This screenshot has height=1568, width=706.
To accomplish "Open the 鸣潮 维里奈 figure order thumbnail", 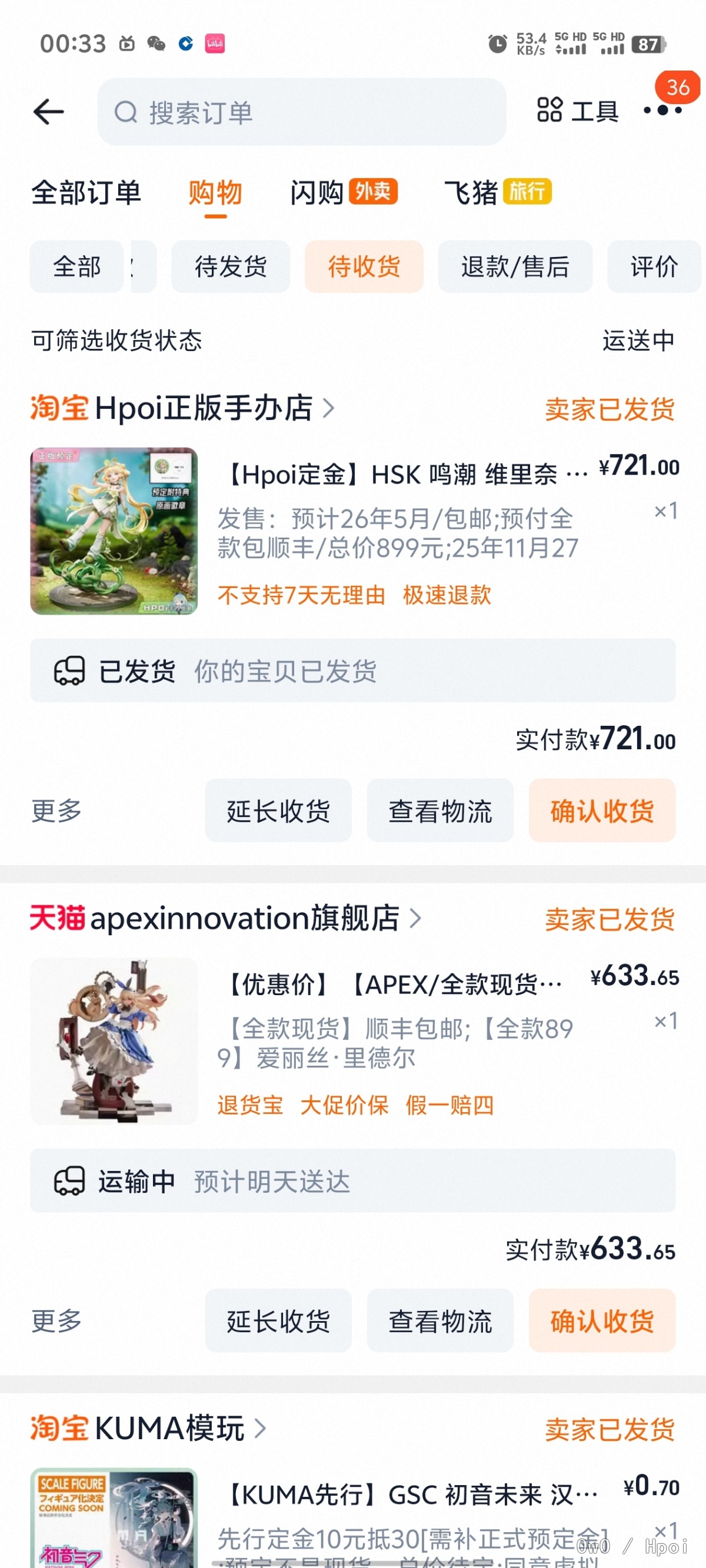I will pos(114,531).
